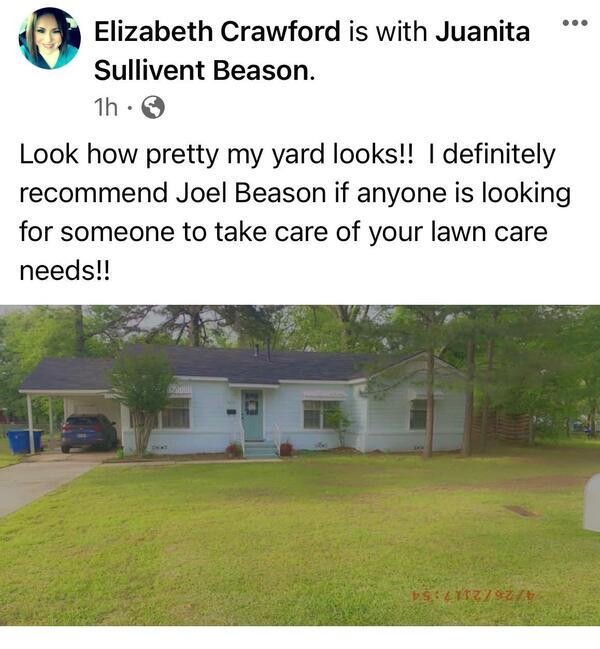View the yard photo full screen

click(x=300, y=464)
